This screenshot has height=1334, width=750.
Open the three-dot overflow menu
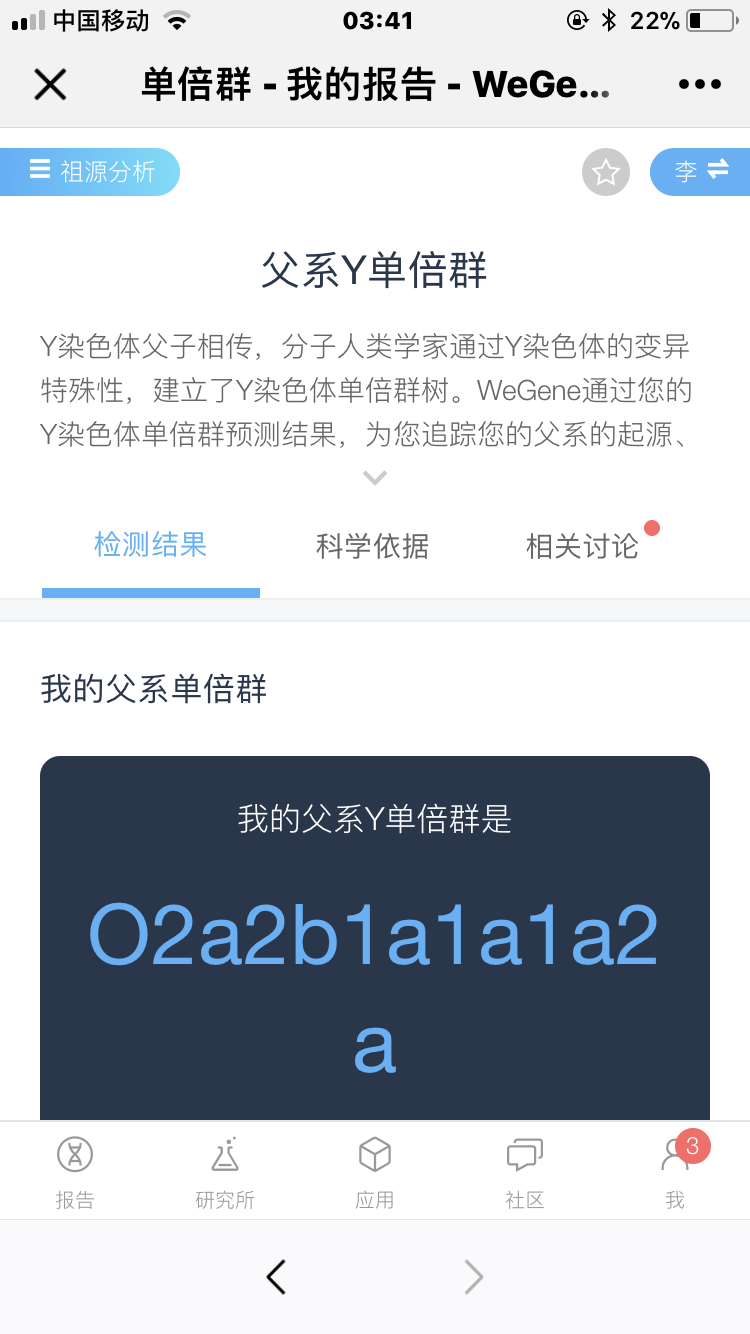tap(699, 85)
